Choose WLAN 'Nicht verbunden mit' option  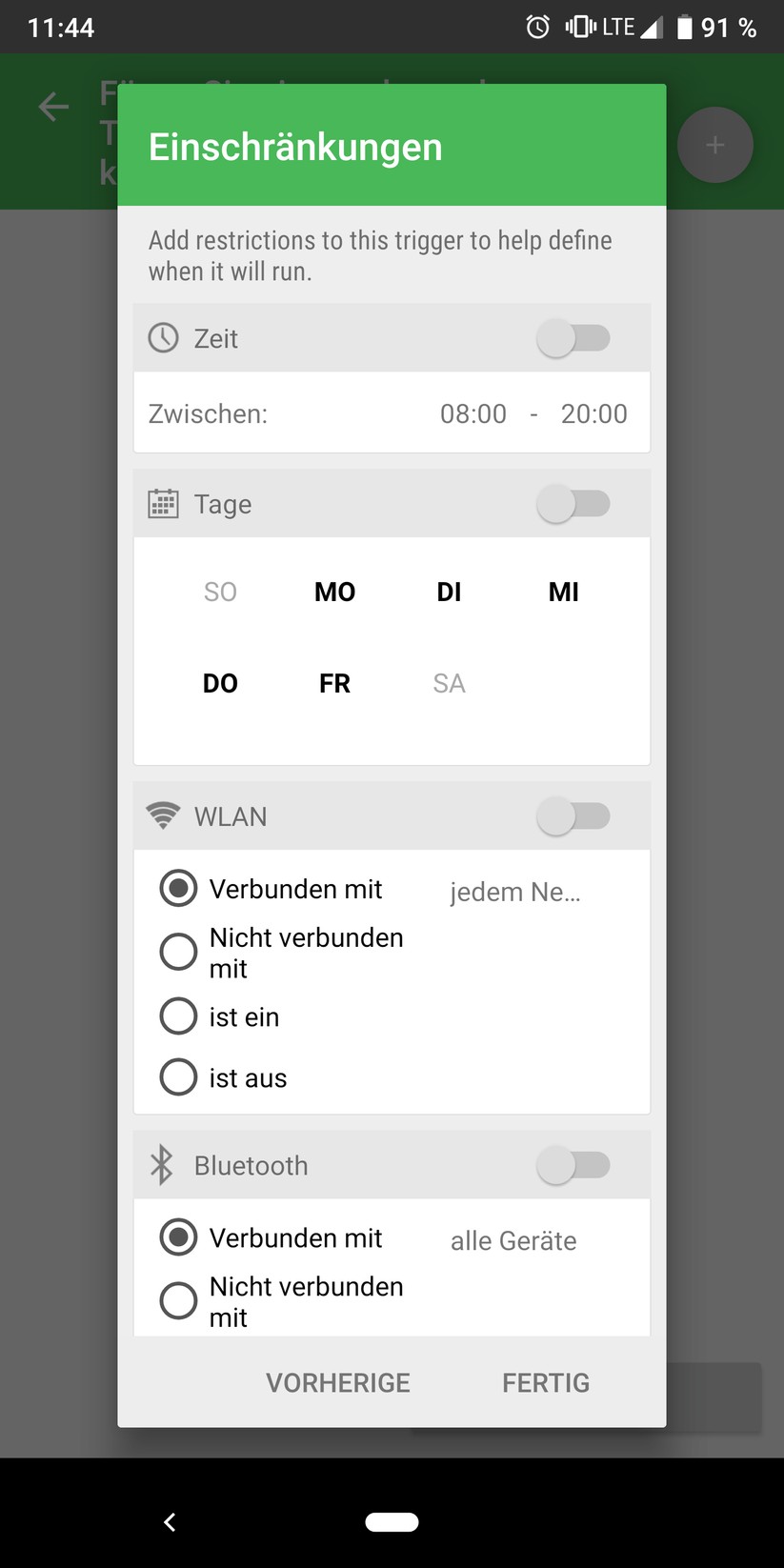click(178, 952)
